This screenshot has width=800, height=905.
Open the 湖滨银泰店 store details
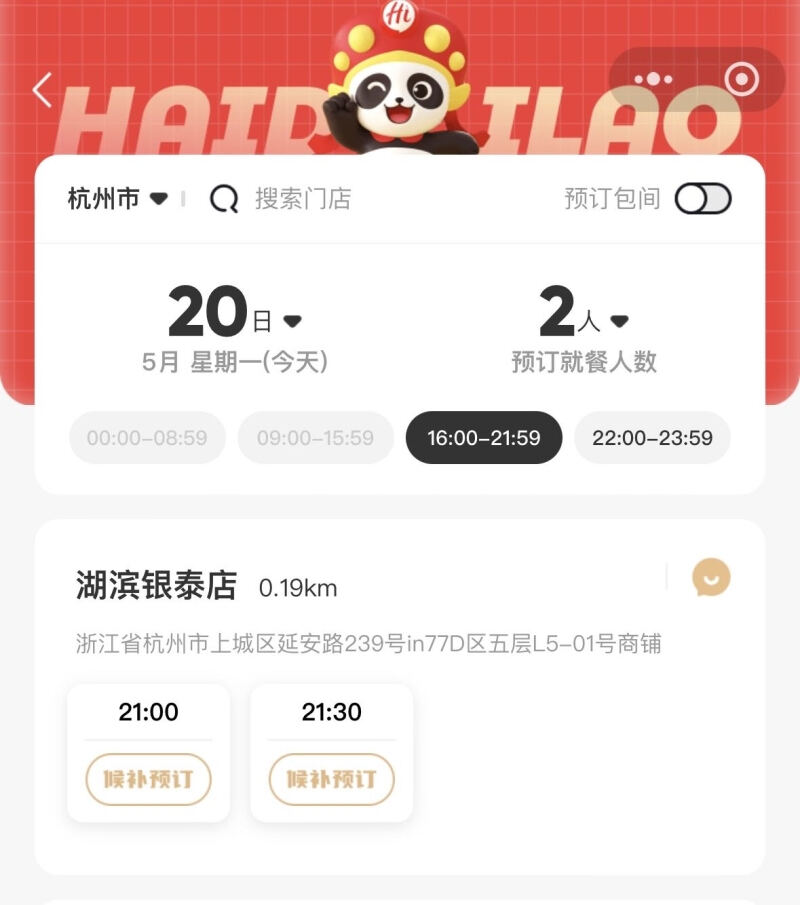coord(157,586)
